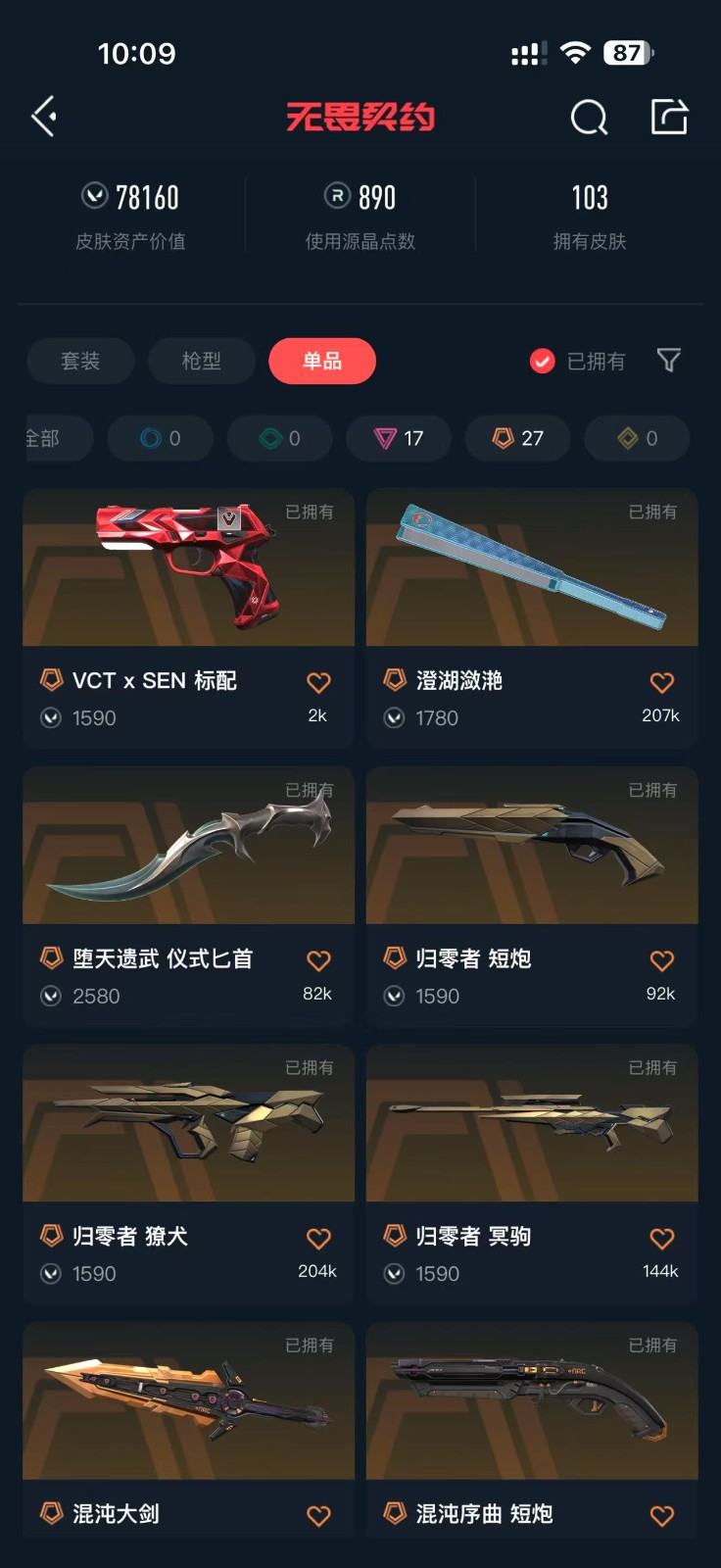Like the 混沌序曲 短炮 skin

pyautogui.click(x=662, y=1516)
